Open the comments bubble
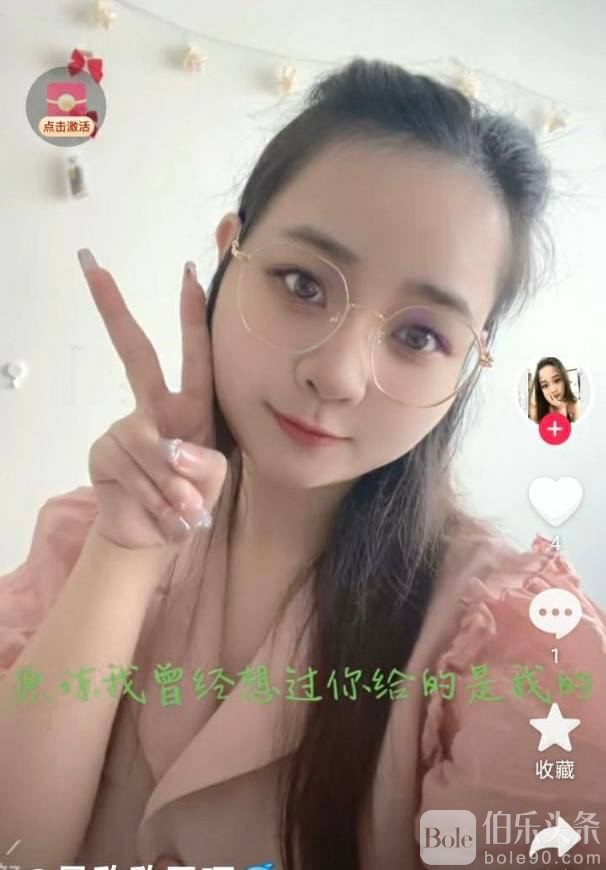606x870 pixels. 555,613
